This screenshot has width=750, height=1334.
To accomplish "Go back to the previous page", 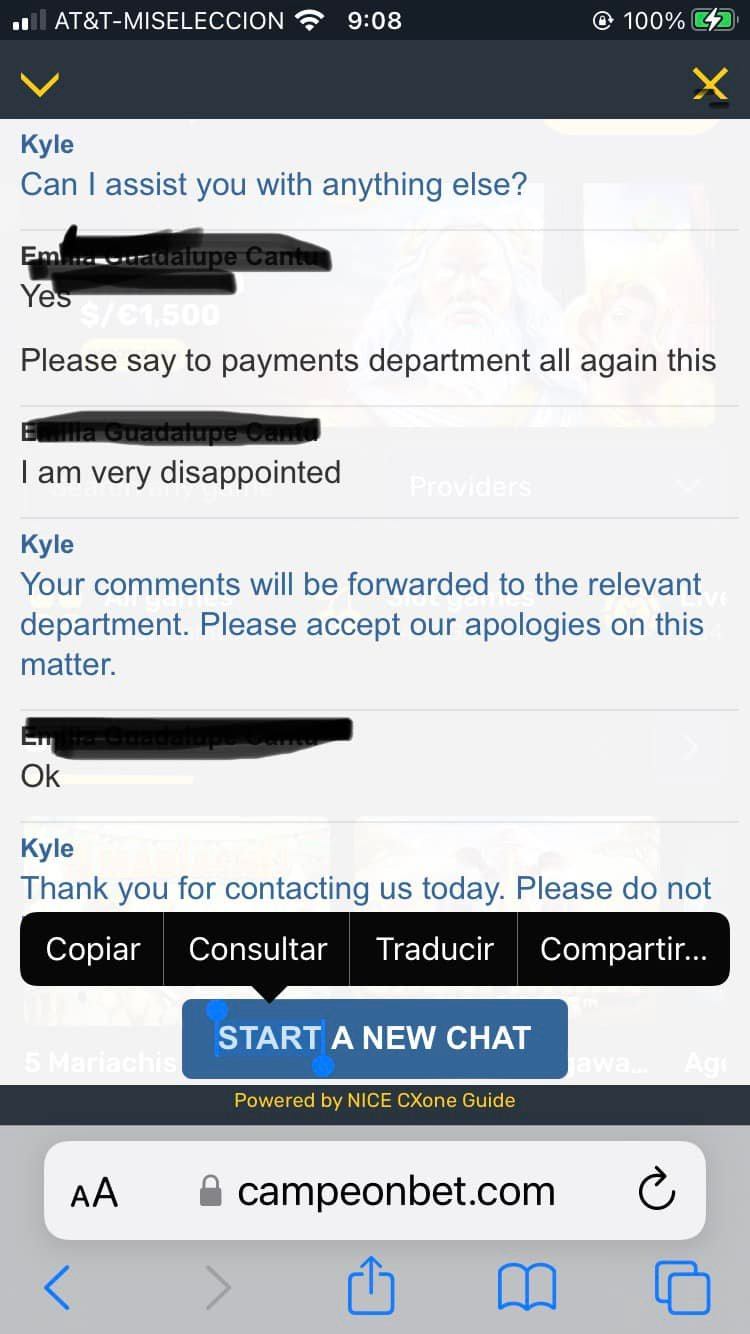I will pos(57,1287).
